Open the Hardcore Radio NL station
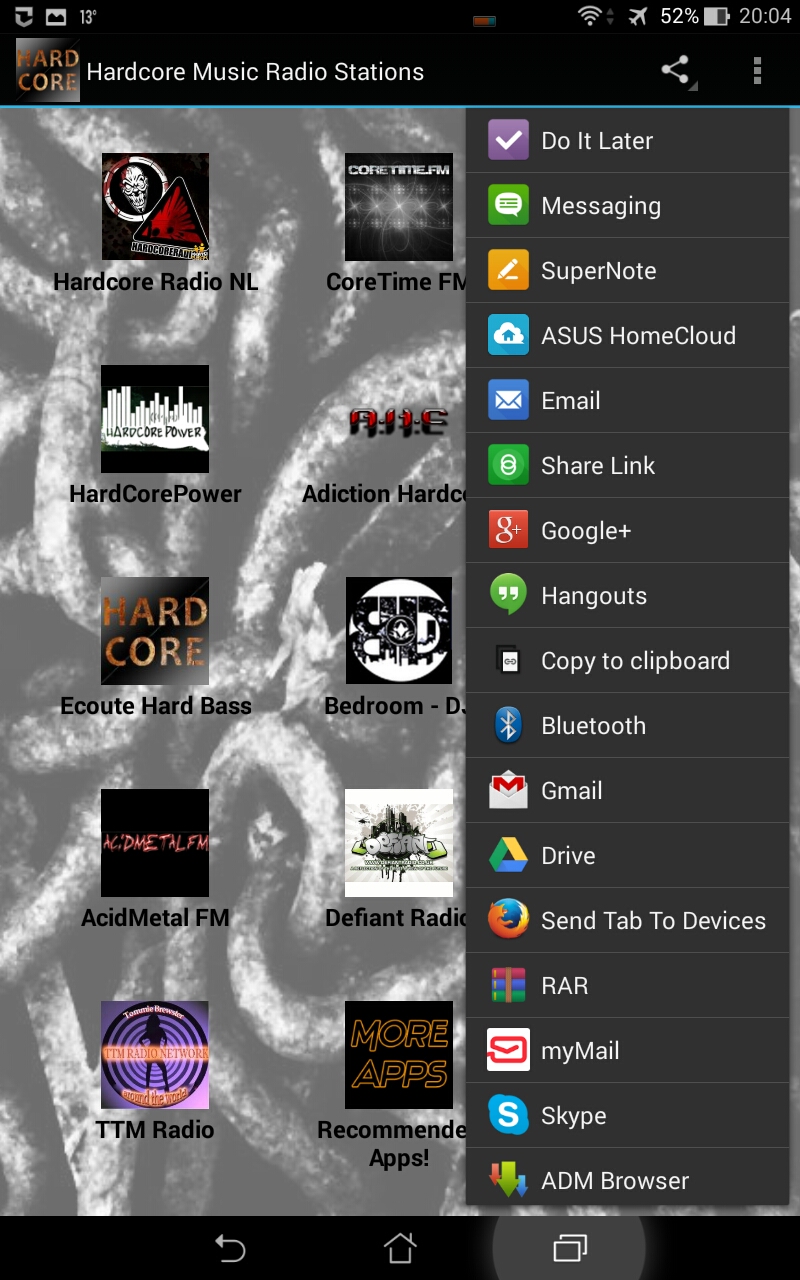This screenshot has width=800, height=1280. tap(155, 207)
